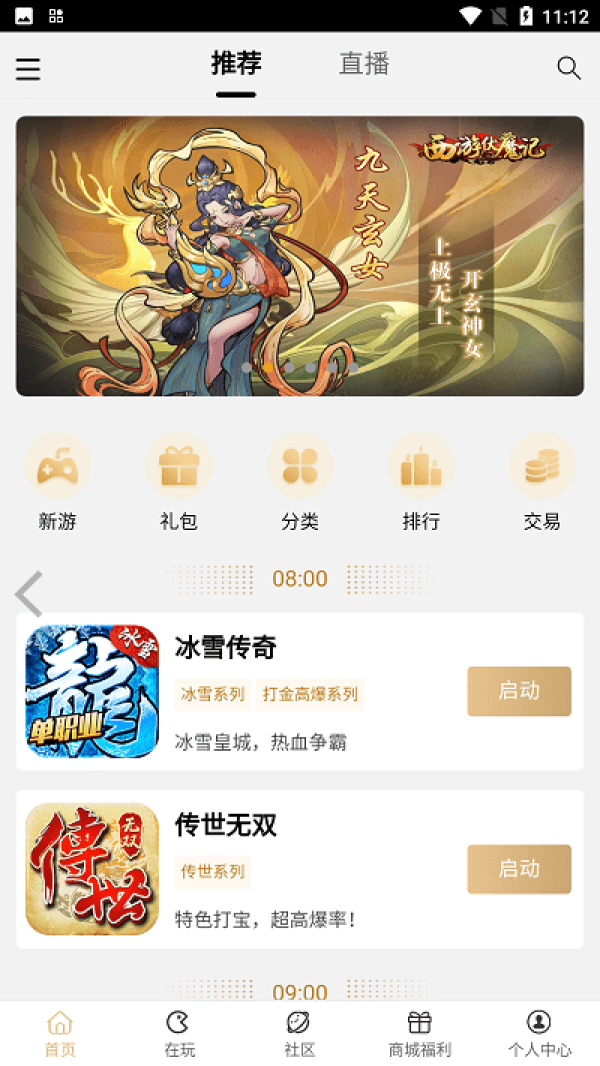
Task: Go to the 在玩 bottom tab
Action: (x=179, y=1034)
